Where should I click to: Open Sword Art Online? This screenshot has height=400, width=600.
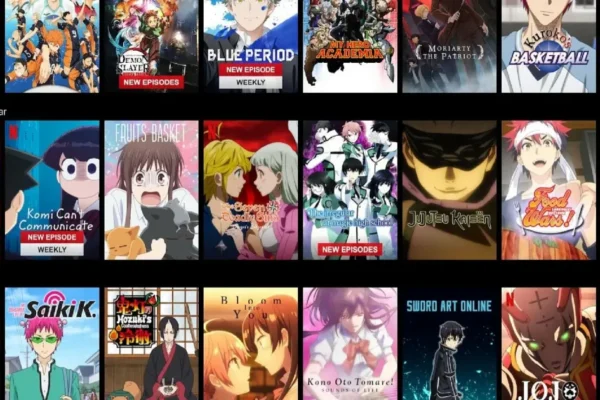449,345
